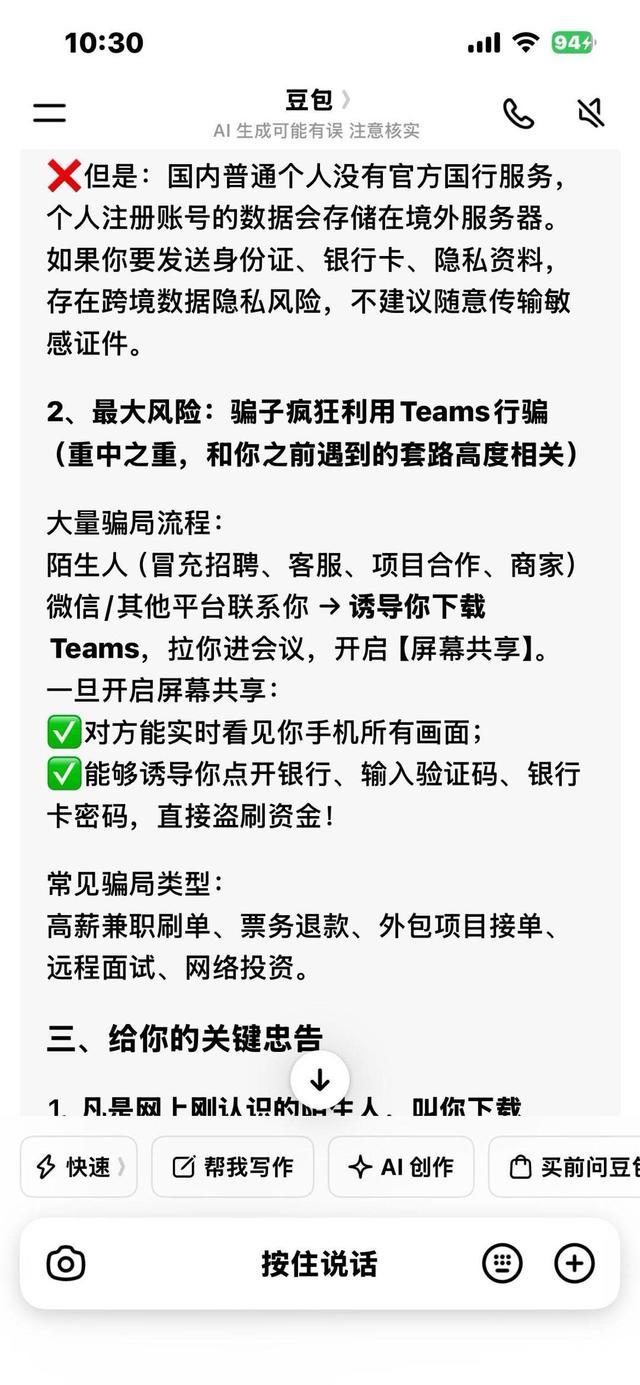Activate the 按住说话 voice input button
This screenshot has width=640, height=1385.
319,1263
